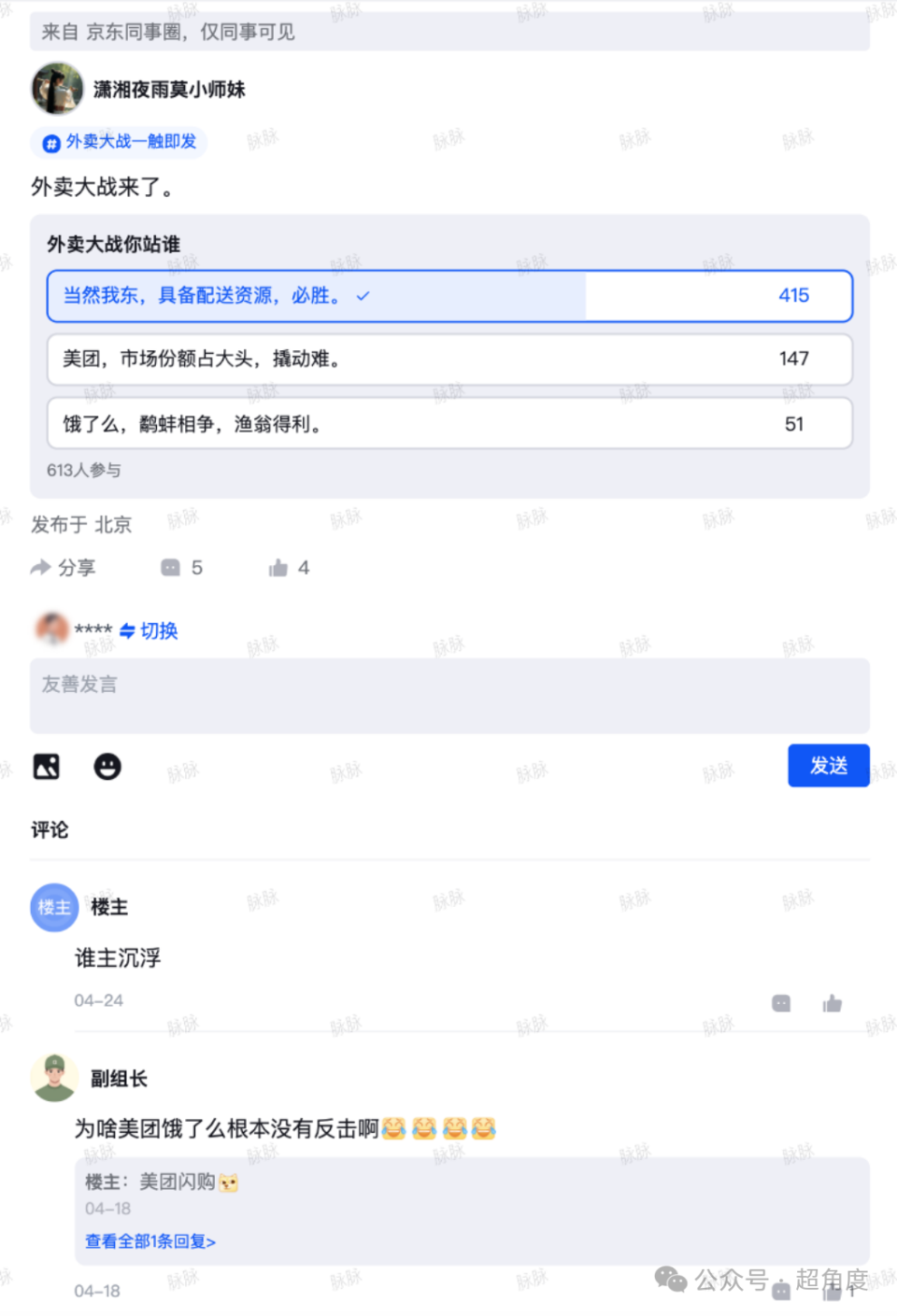Select the 美团 poll option
Viewport: 897px width, 1316px height.
pos(450,360)
